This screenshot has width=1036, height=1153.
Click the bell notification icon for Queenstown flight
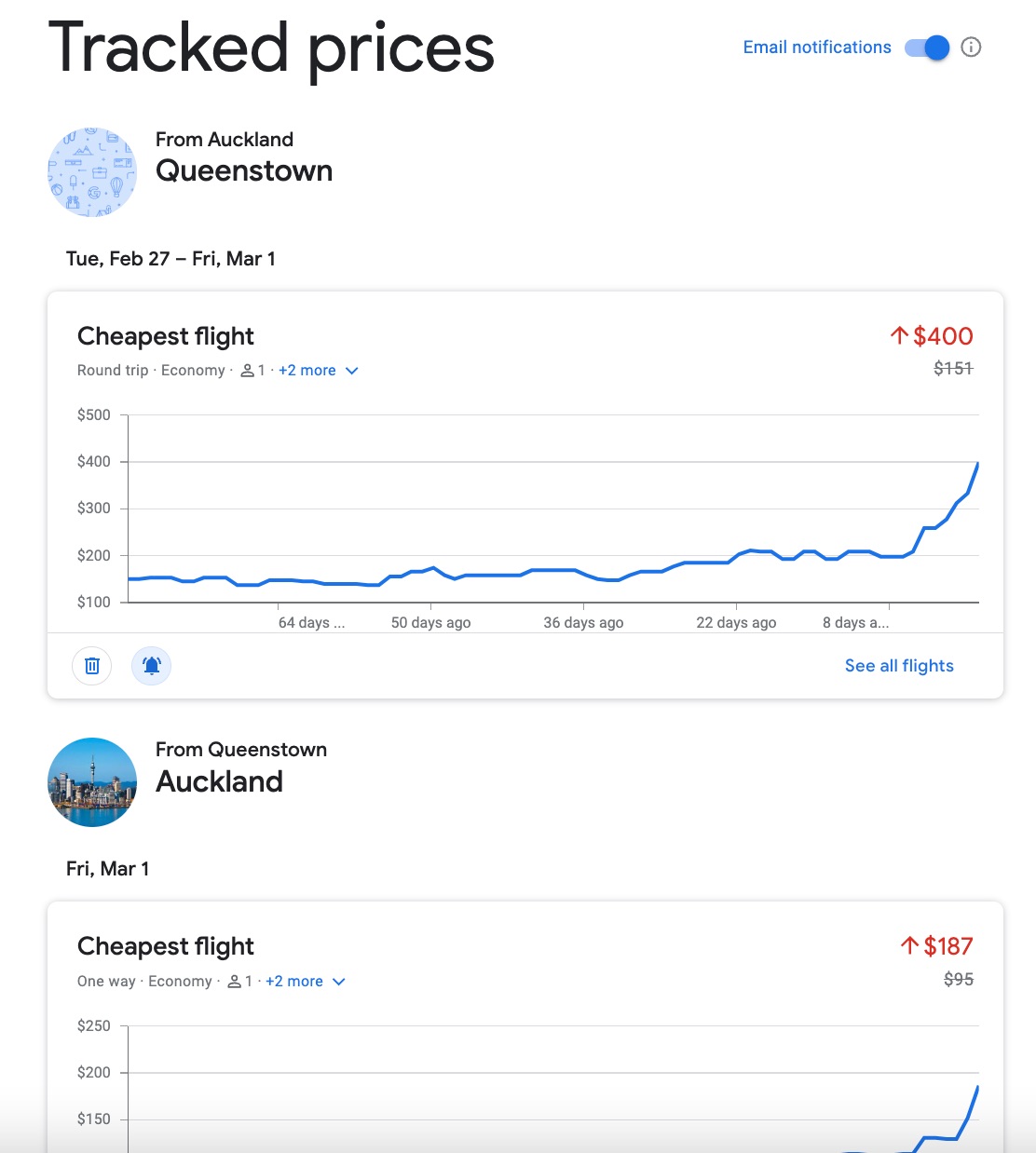click(x=151, y=665)
